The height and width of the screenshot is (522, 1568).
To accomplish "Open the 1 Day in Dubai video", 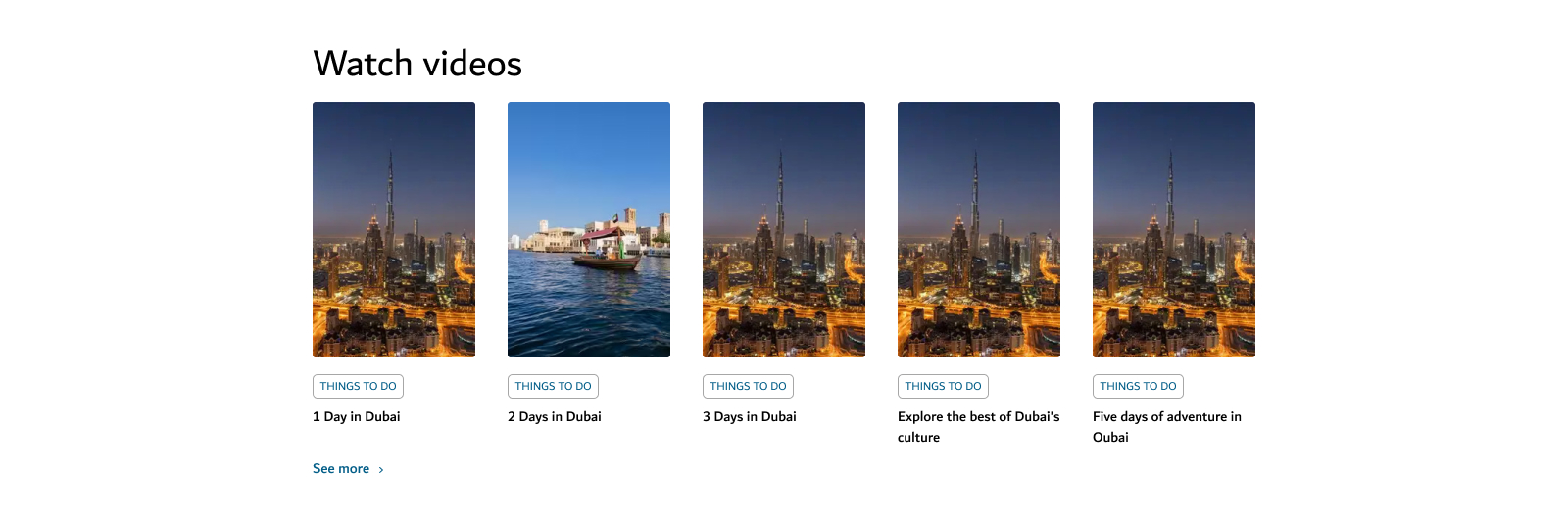I will [x=393, y=229].
